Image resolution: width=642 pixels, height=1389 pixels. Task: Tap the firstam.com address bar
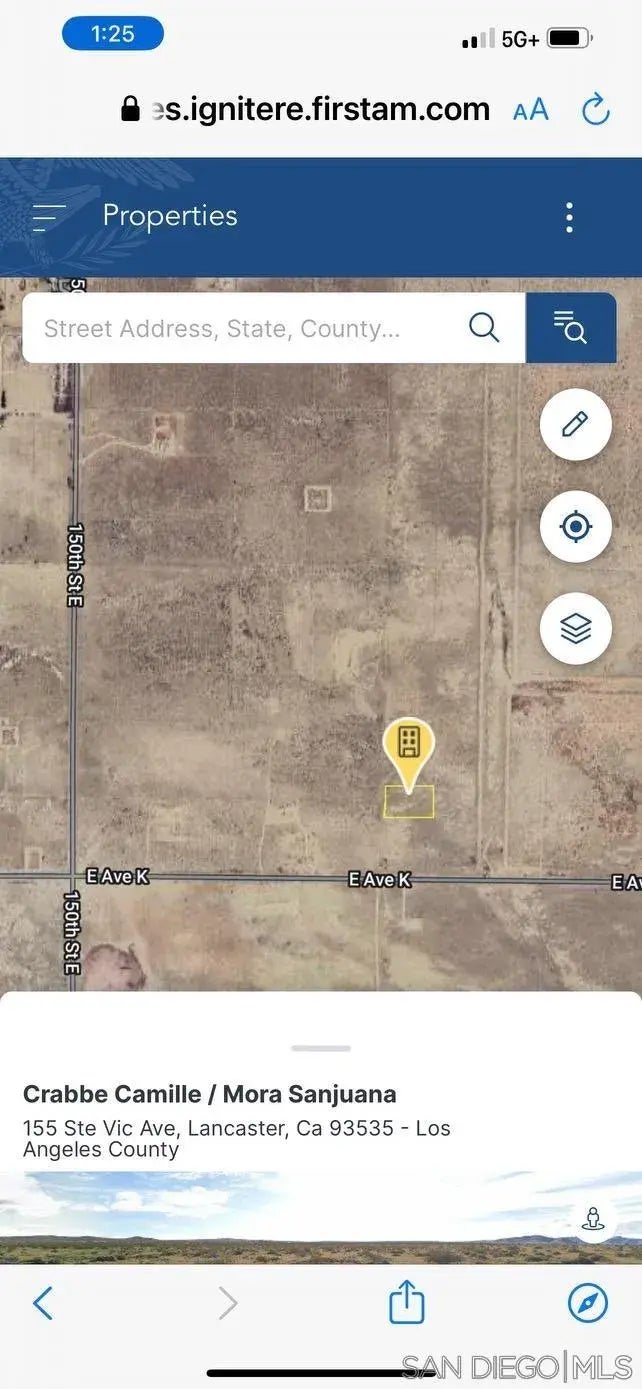[x=310, y=109]
